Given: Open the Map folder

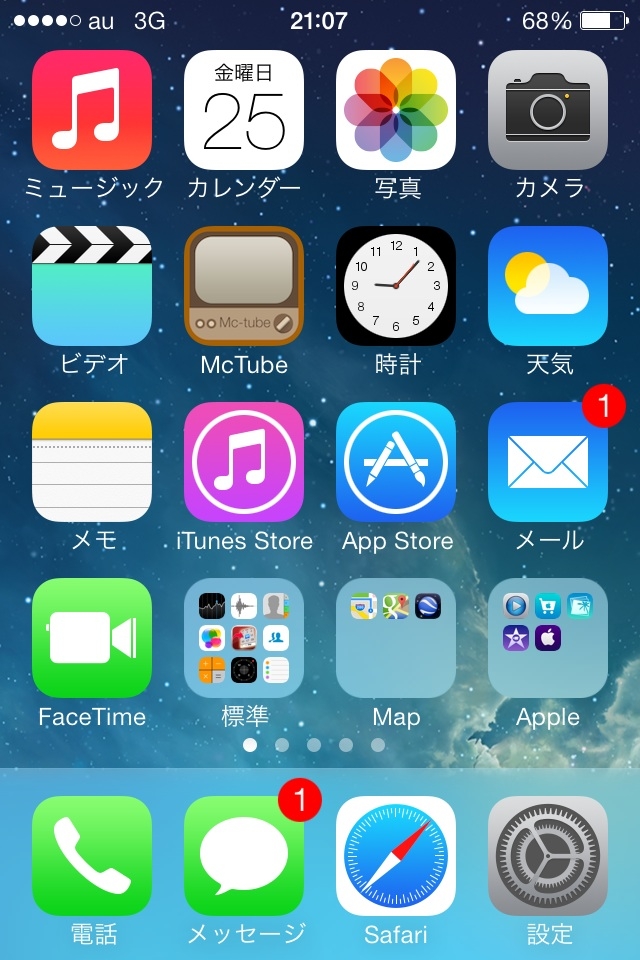Looking at the screenshot, I should point(396,638).
